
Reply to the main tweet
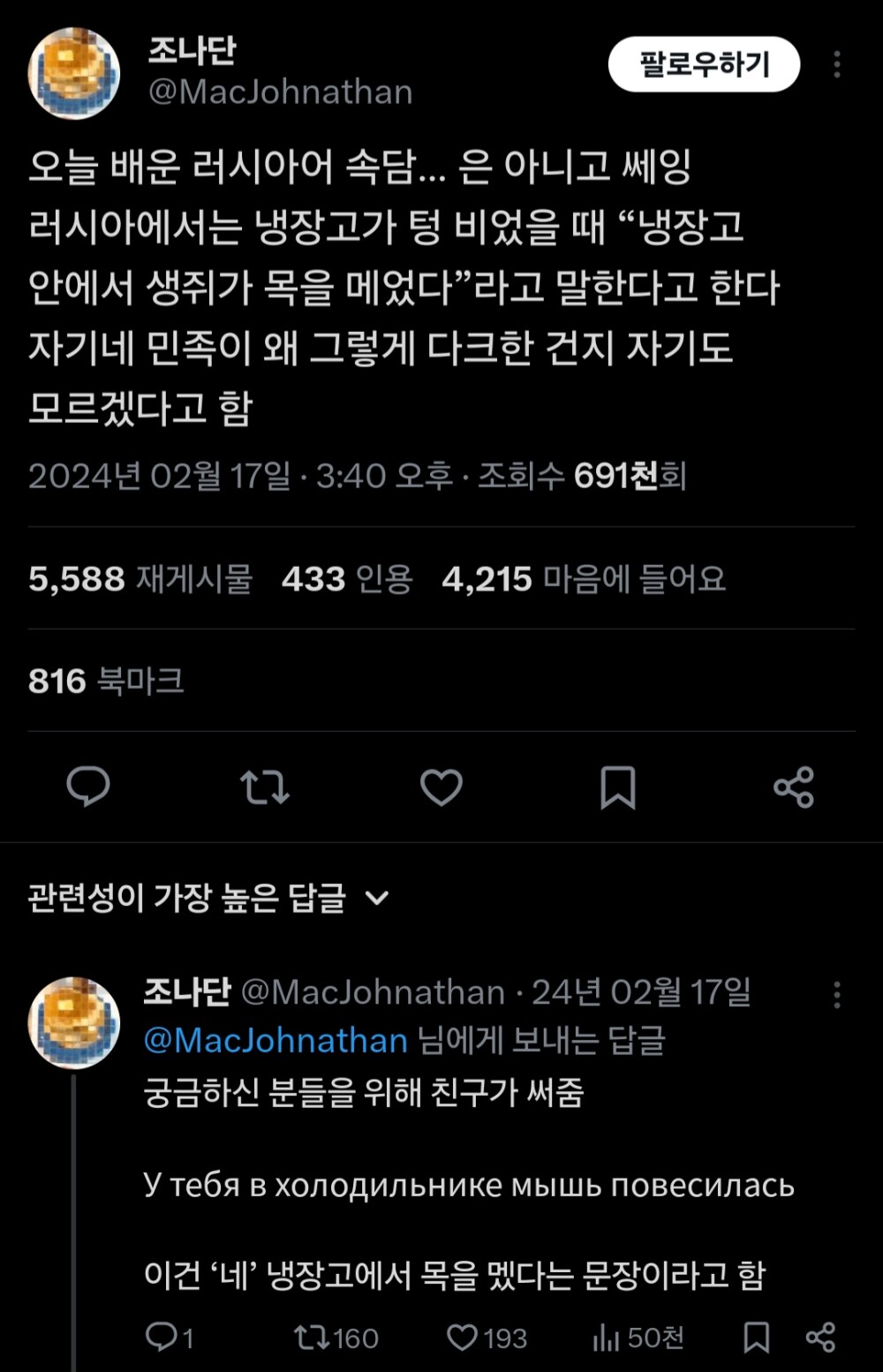point(88,786)
